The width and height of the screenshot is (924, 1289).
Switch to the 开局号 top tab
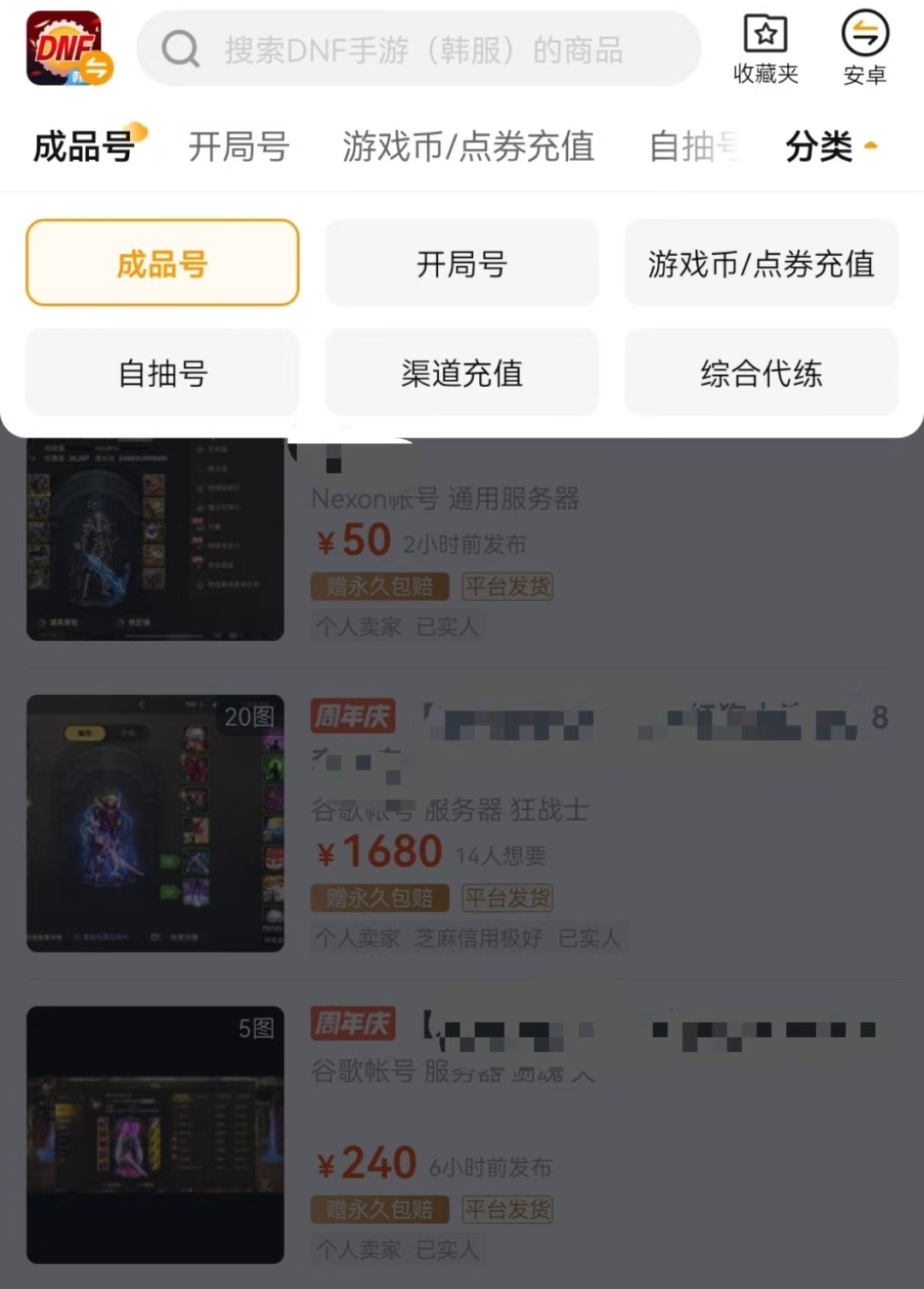(239, 146)
